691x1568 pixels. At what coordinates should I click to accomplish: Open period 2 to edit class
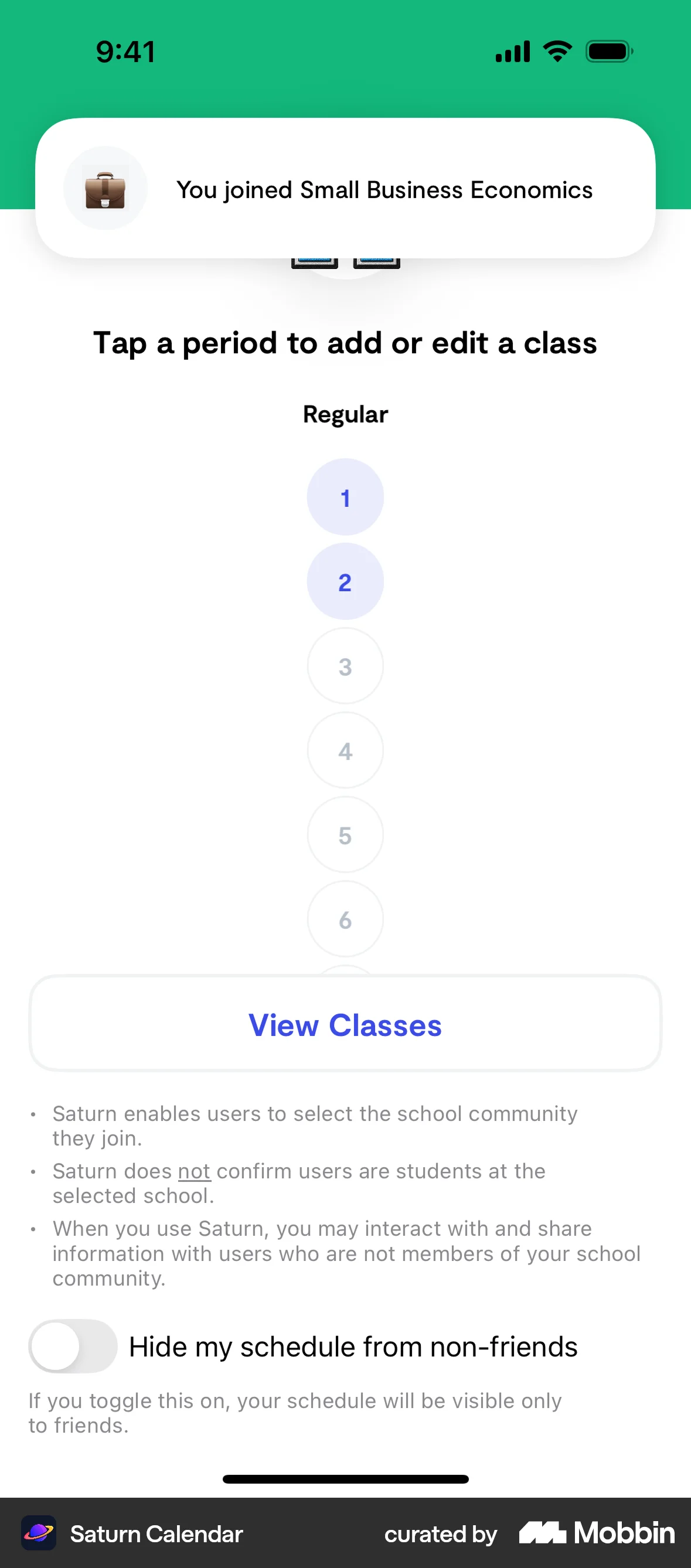(345, 582)
